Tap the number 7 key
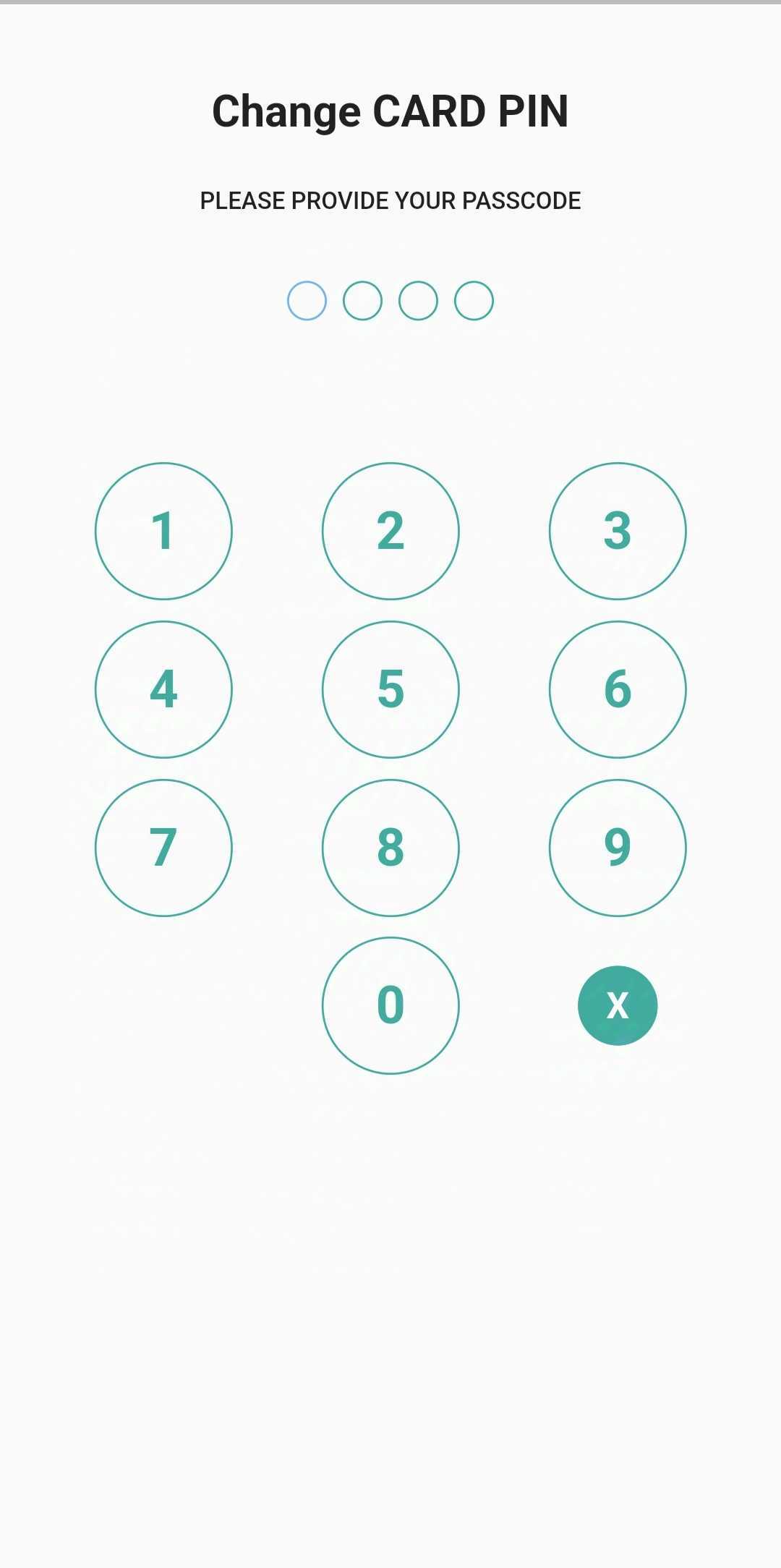This screenshot has width=781, height=1568. click(x=163, y=848)
